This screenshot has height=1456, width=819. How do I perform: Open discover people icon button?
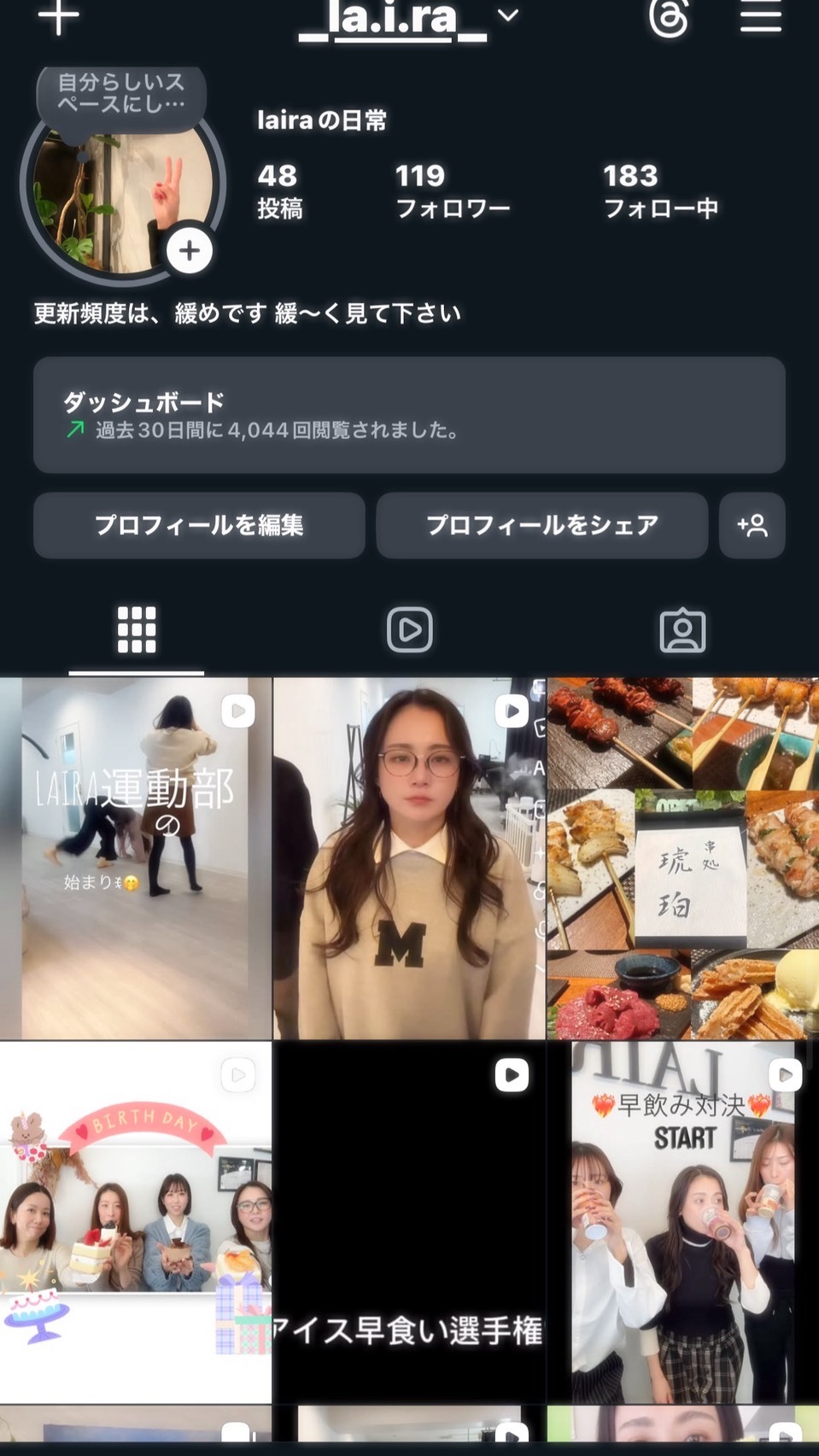[x=752, y=525]
